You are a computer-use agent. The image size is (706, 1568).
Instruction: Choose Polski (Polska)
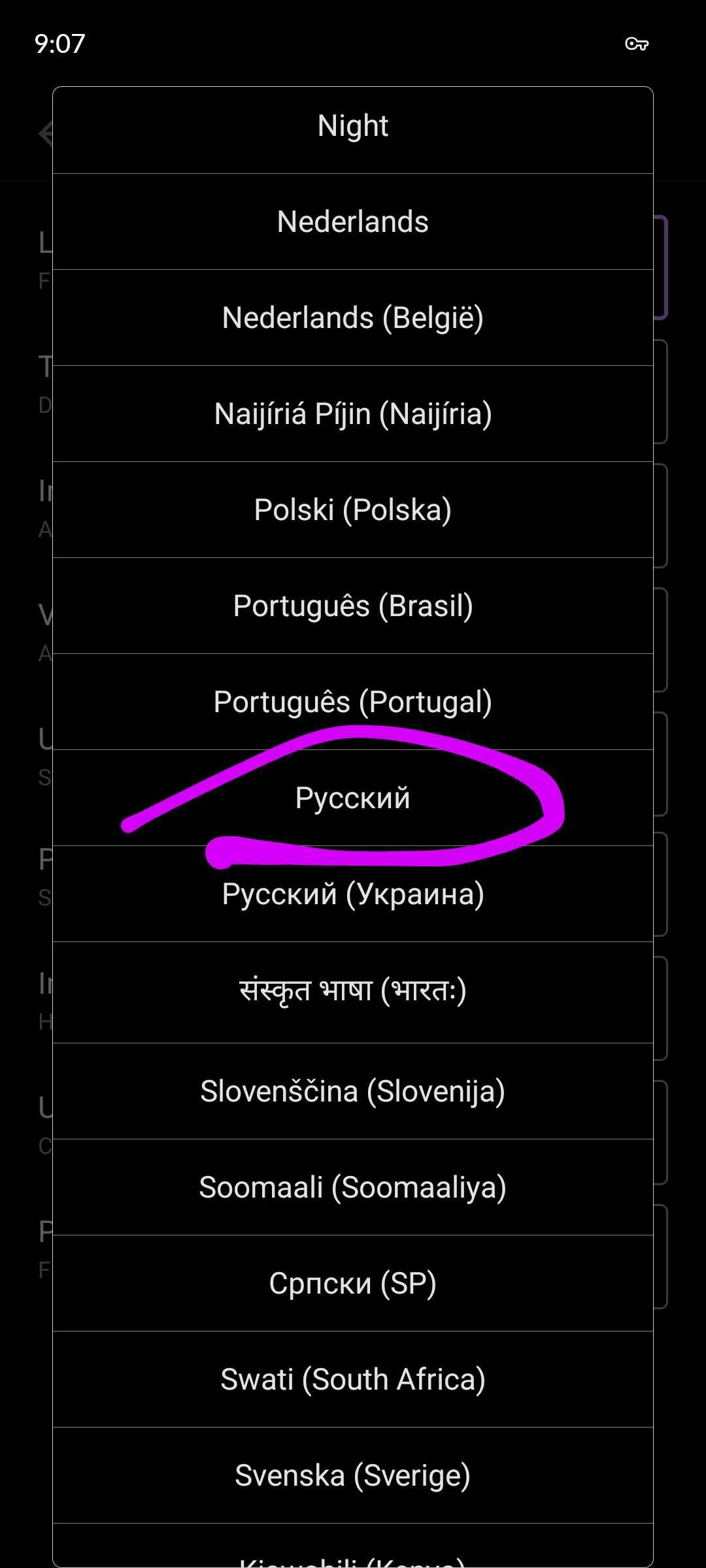point(353,510)
